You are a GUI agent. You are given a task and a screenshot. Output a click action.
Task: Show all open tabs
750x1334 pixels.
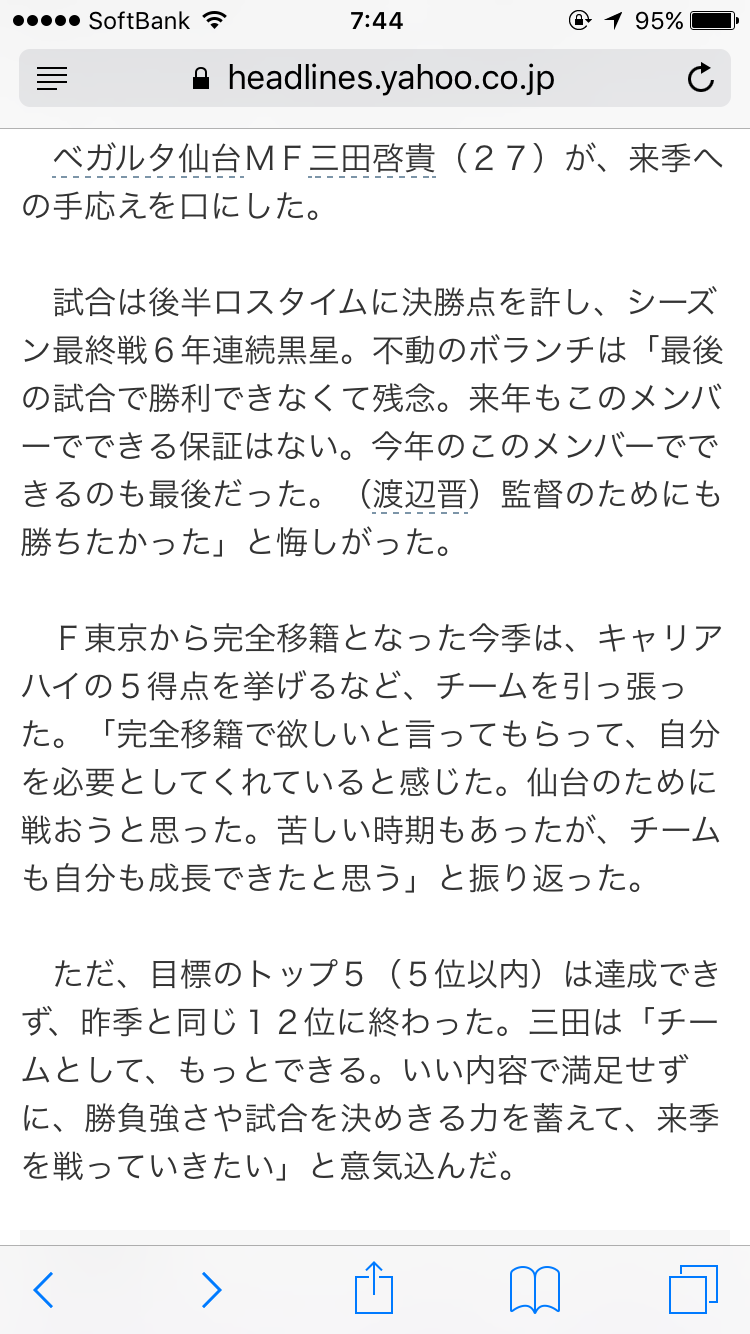[x=693, y=1289]
